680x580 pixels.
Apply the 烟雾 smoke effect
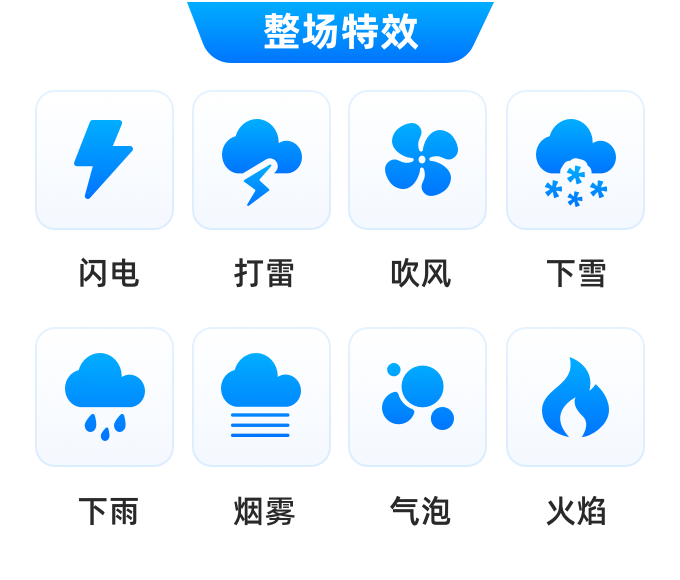click(x=261, y=397)
